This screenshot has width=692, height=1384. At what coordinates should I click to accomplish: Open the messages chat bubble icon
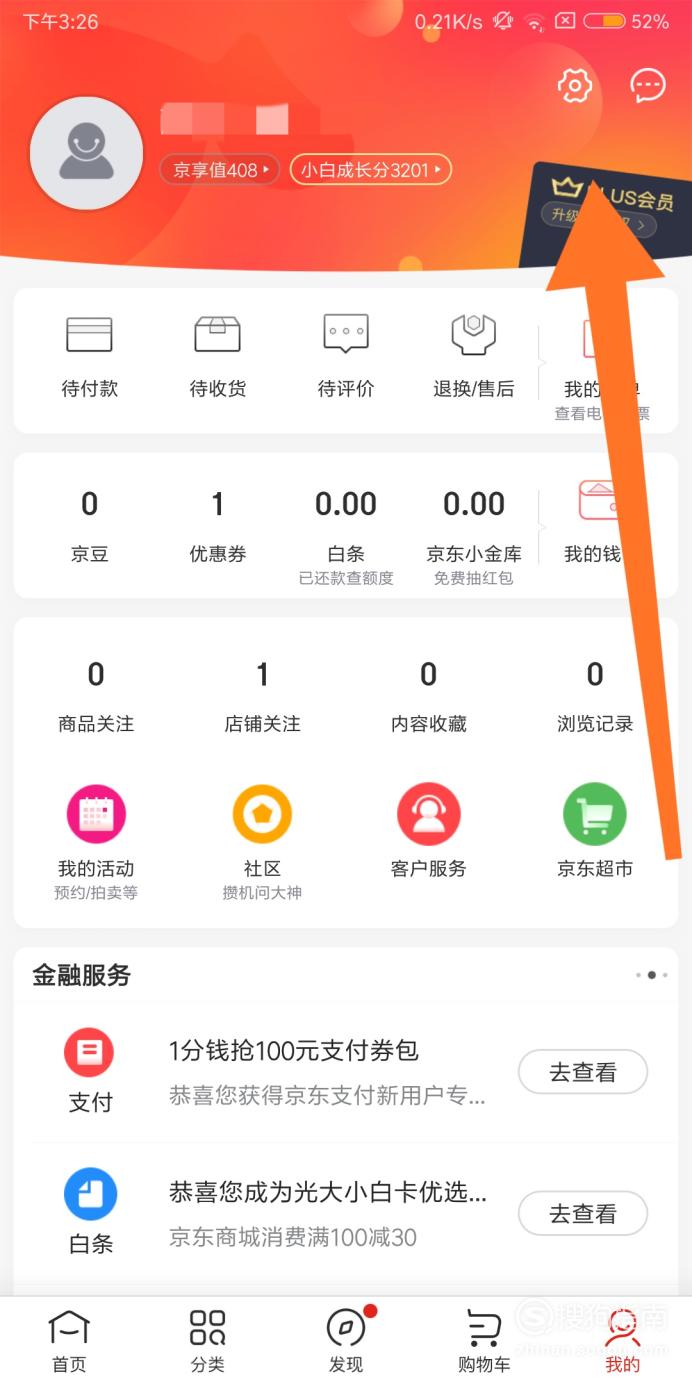point(648,85)
